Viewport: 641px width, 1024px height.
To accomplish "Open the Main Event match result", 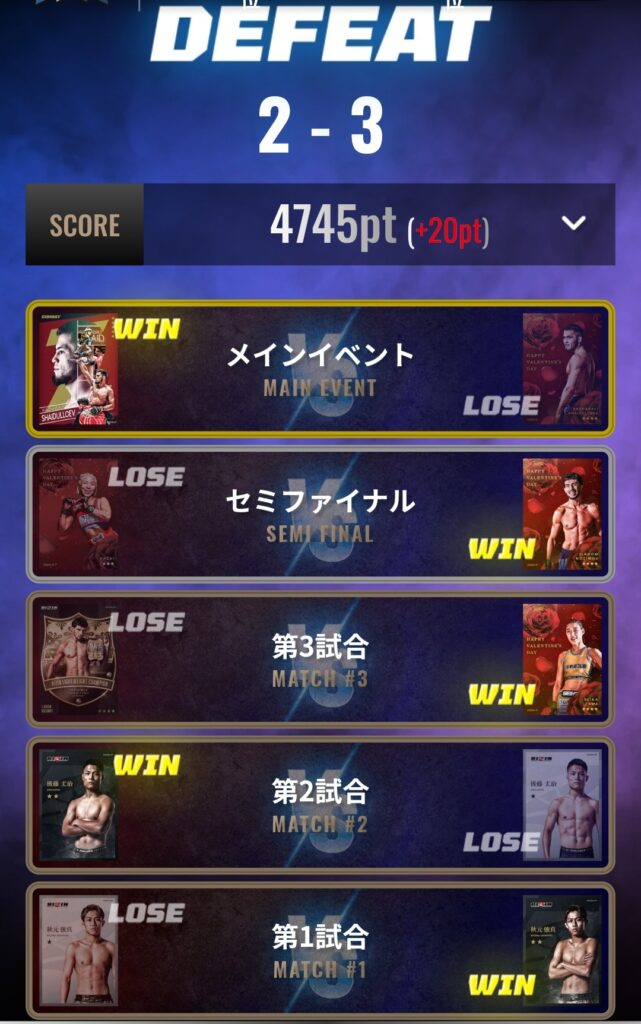I will (x=320, y=369).
